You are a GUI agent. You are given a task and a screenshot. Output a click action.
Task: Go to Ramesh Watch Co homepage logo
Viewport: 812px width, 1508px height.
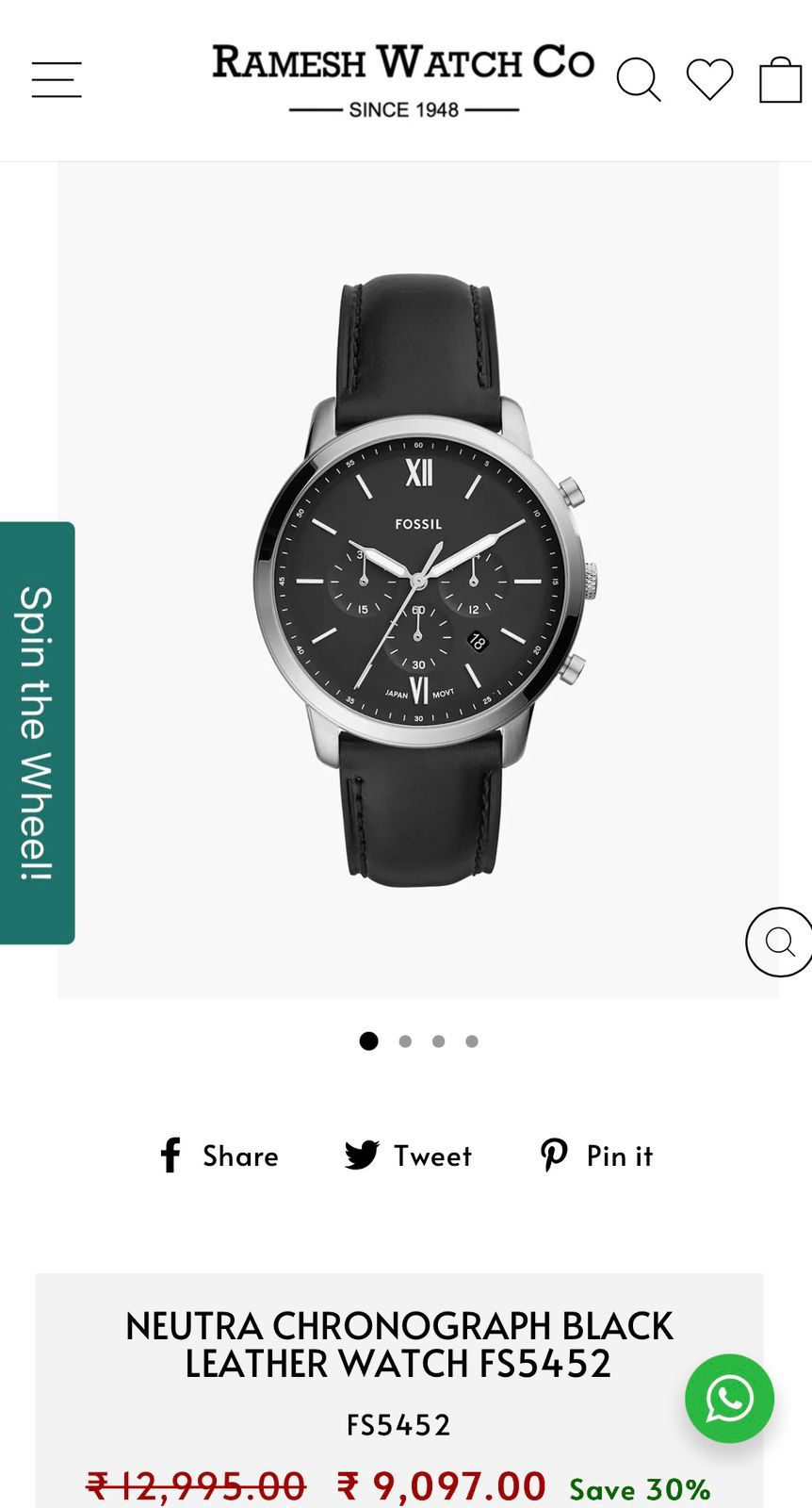click(403, 79)
